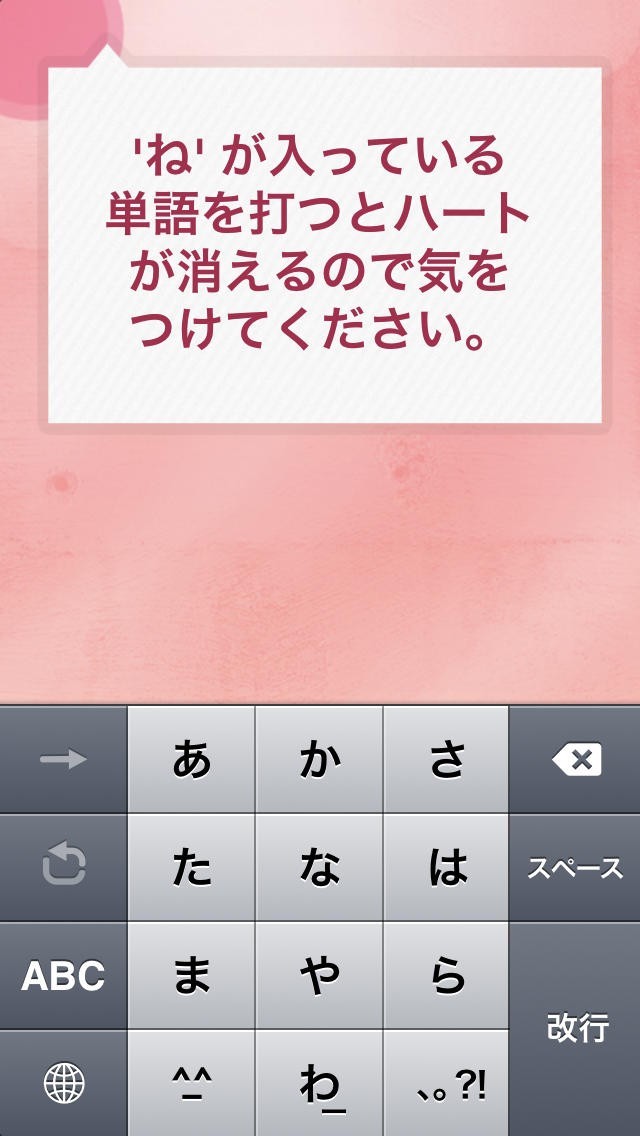Tap the ^_^ emoticon key
The width and height of the screenshot is (640, 1136).
pos(192,1084)
